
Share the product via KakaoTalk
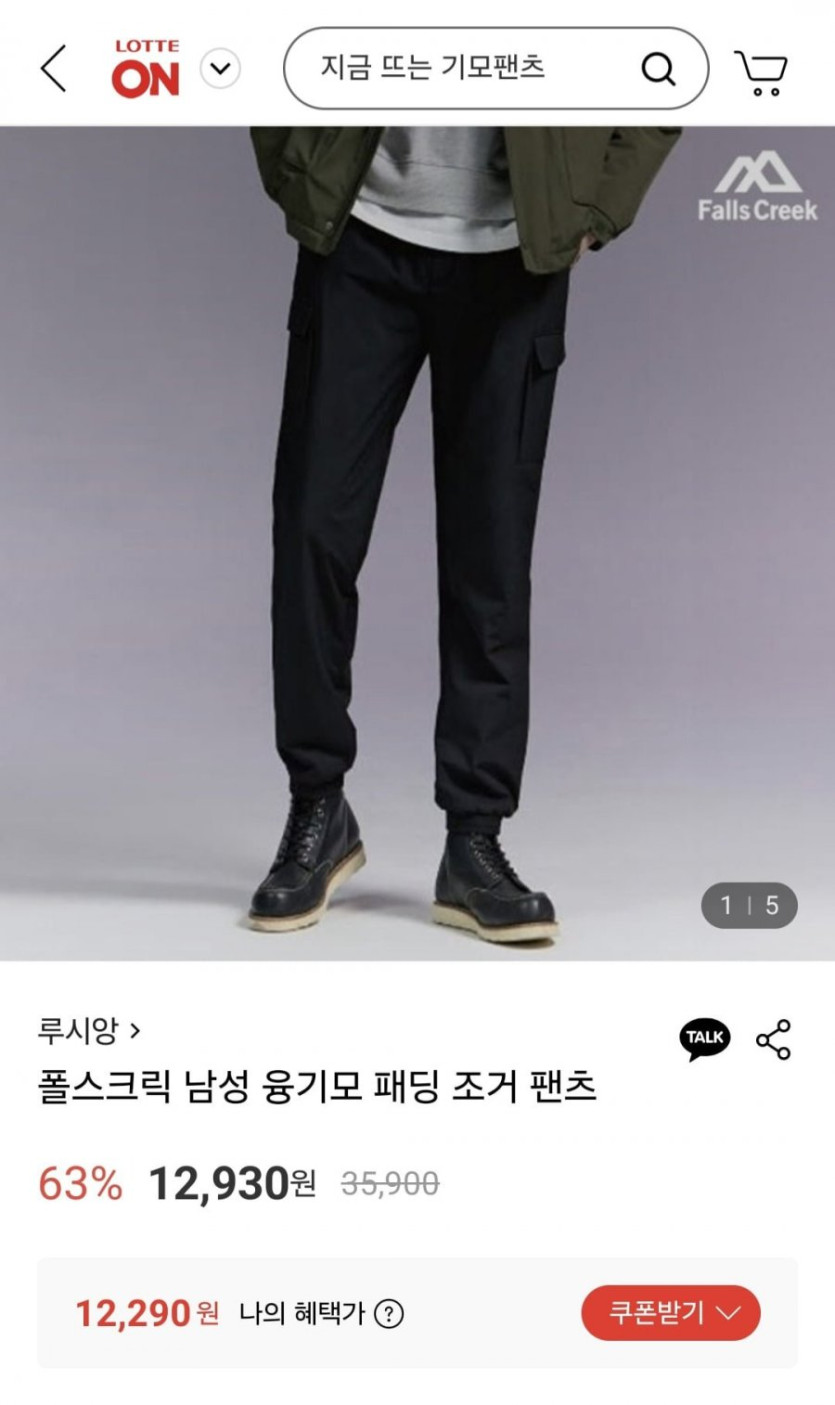pos(705,1039)
